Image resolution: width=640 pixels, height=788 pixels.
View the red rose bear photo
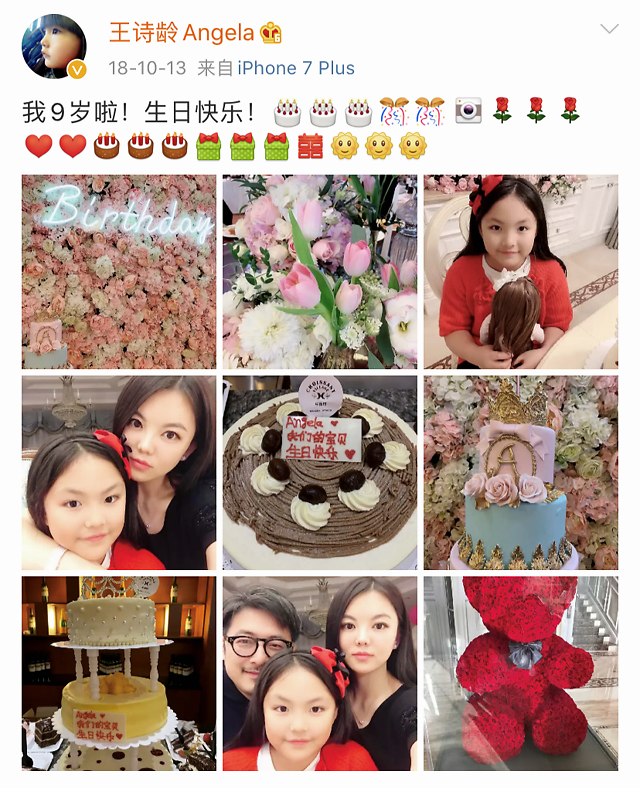tap(520, 674)
